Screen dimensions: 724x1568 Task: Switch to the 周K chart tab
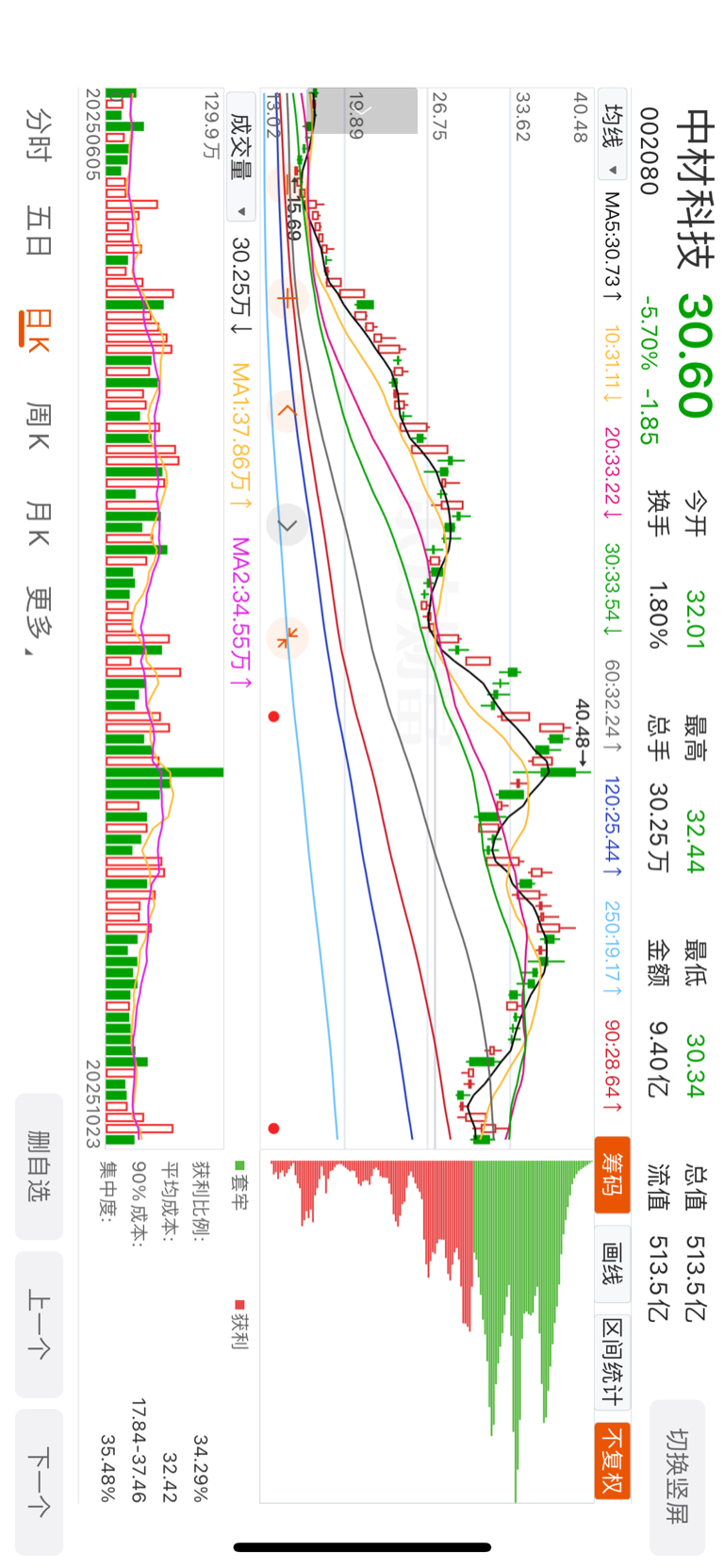coord(39,424)
